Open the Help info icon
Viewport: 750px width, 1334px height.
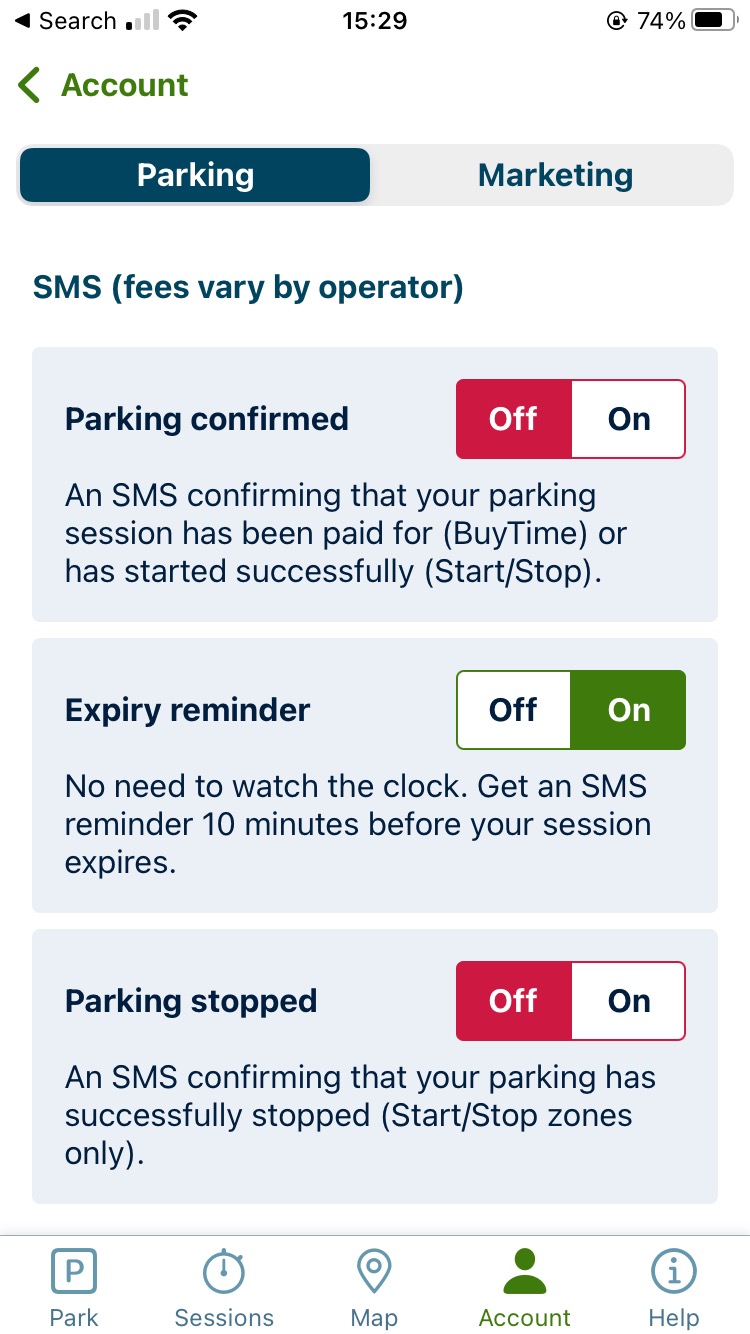click(673, 1270)
